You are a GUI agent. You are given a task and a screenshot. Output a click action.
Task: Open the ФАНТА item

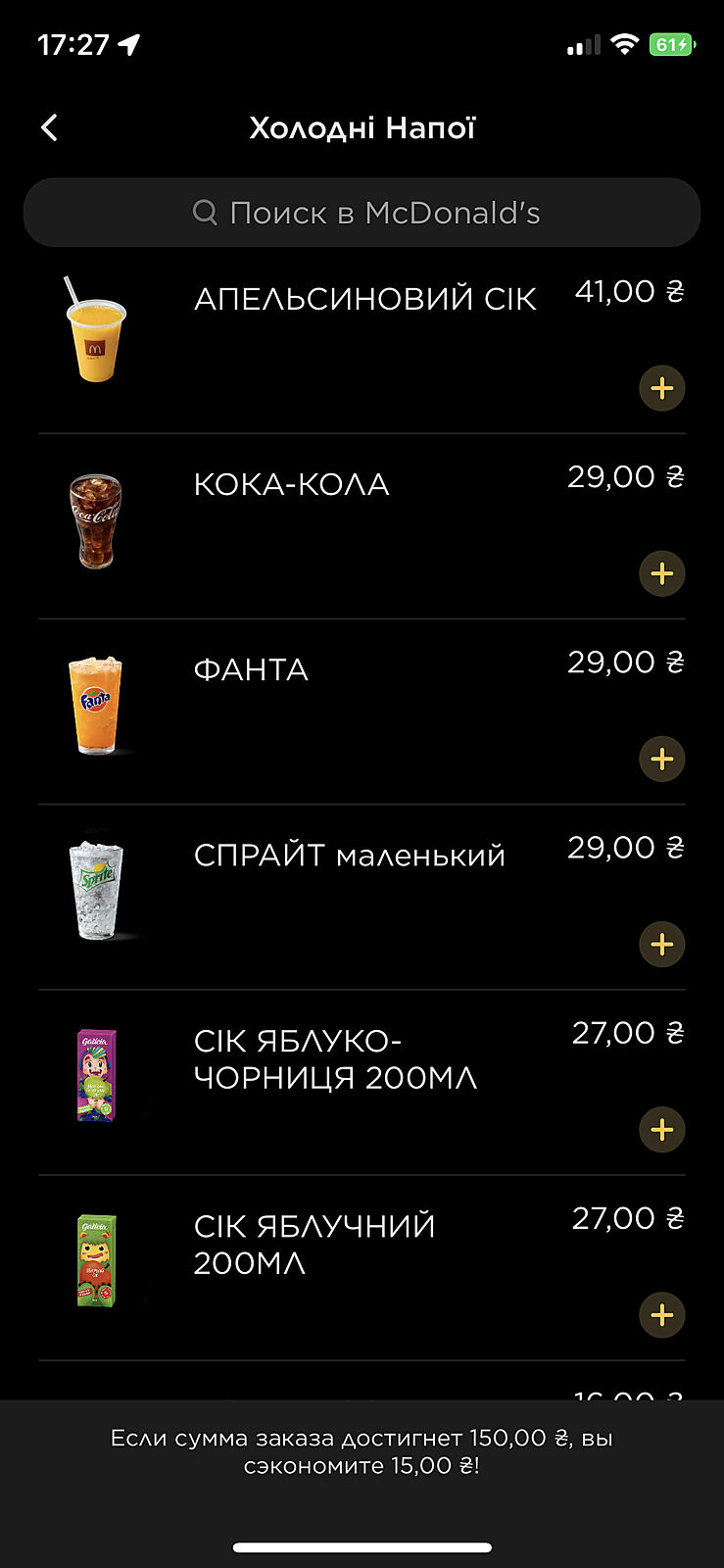click(x=251, y=669)
